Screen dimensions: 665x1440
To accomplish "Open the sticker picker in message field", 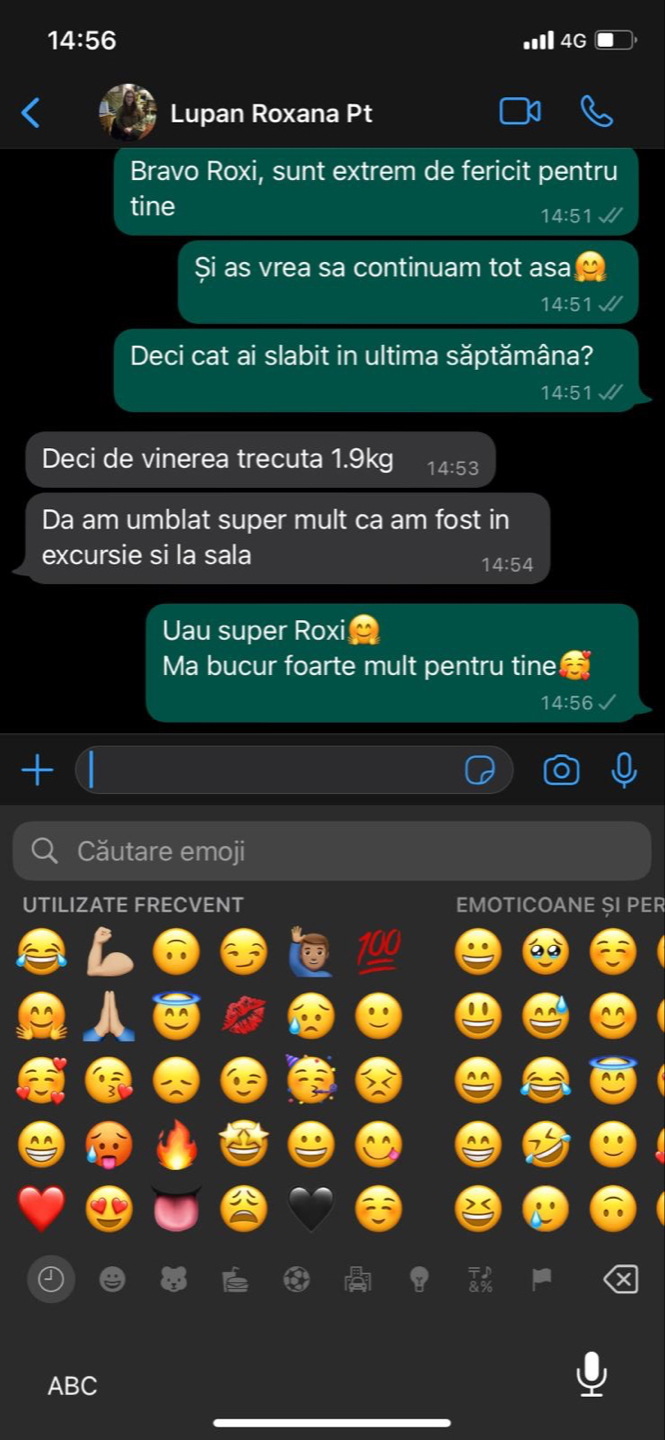I will coord(480,770).
